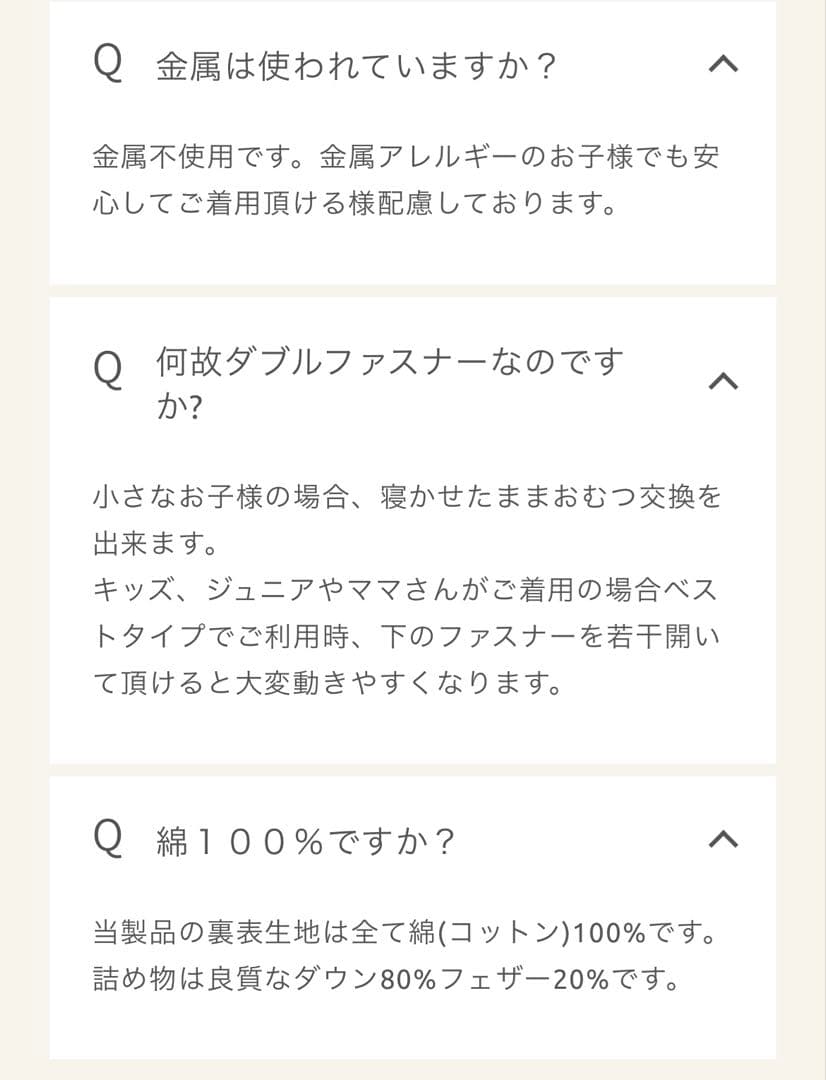826x1080 pixels.
Task: Click the chevron on the metal allergy FAQ
Action: [x=722, y=63]
